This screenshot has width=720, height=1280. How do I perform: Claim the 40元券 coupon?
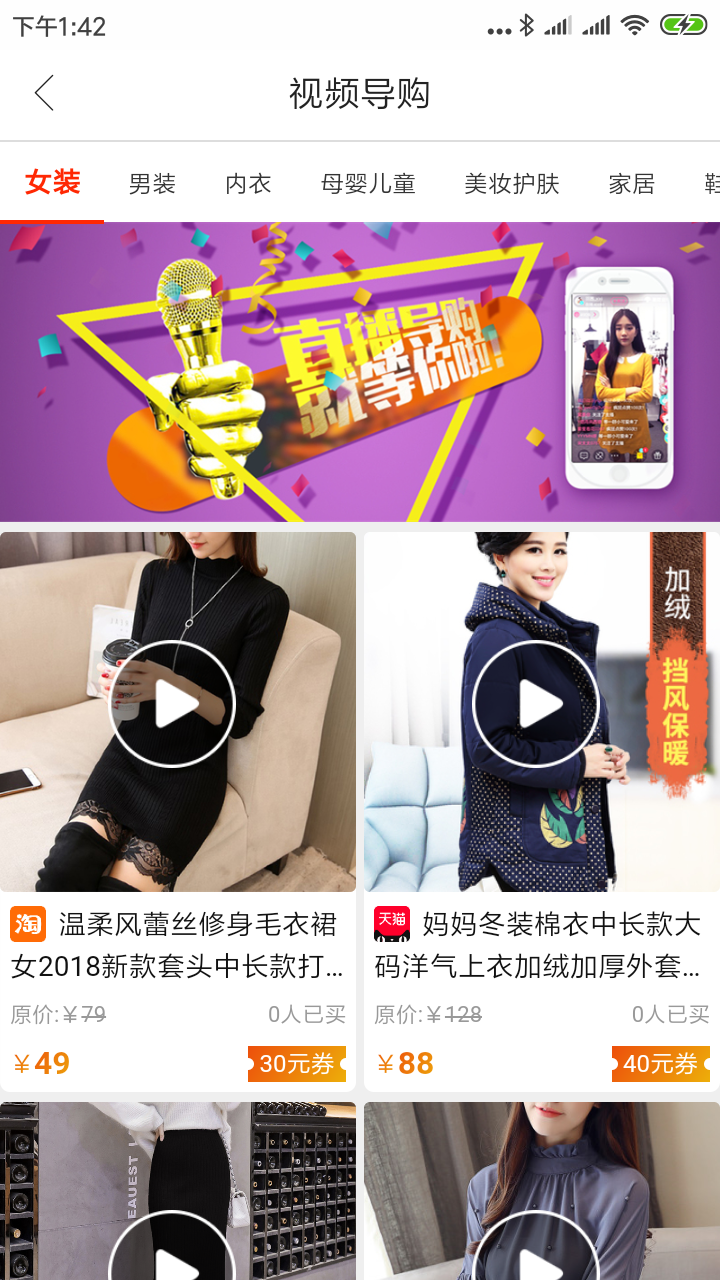pos(661,1064)
